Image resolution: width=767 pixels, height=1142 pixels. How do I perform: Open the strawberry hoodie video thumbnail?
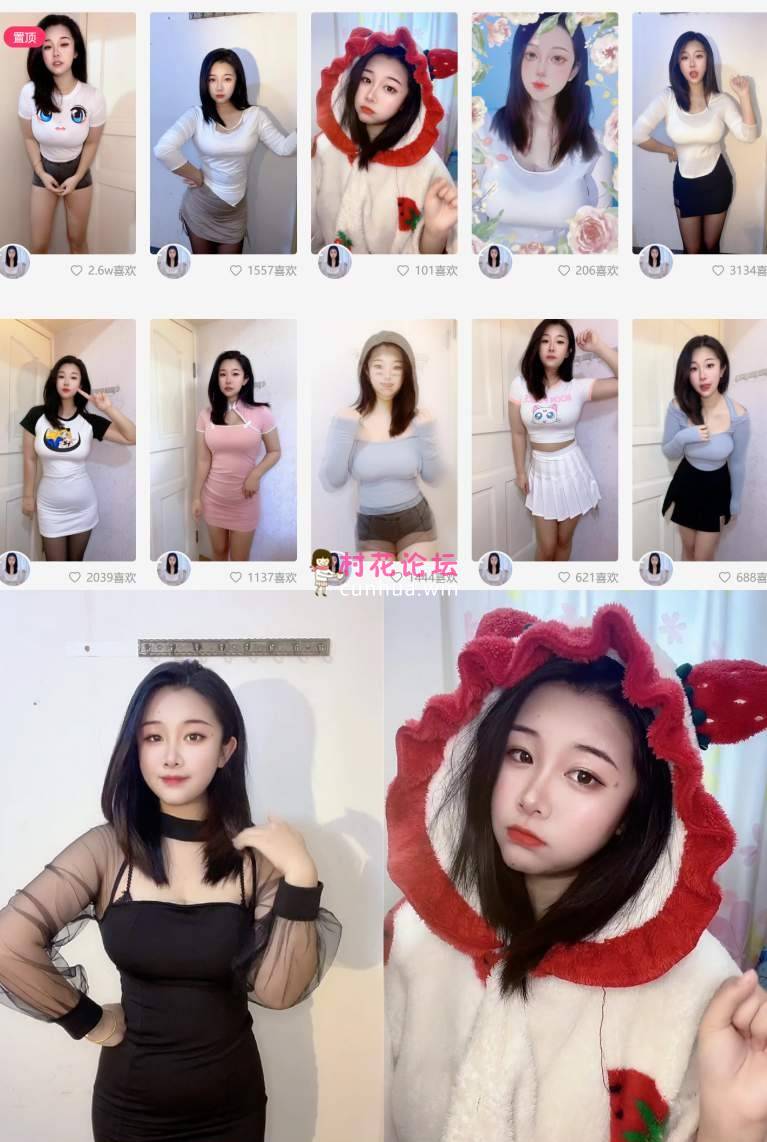coord(384,130)
